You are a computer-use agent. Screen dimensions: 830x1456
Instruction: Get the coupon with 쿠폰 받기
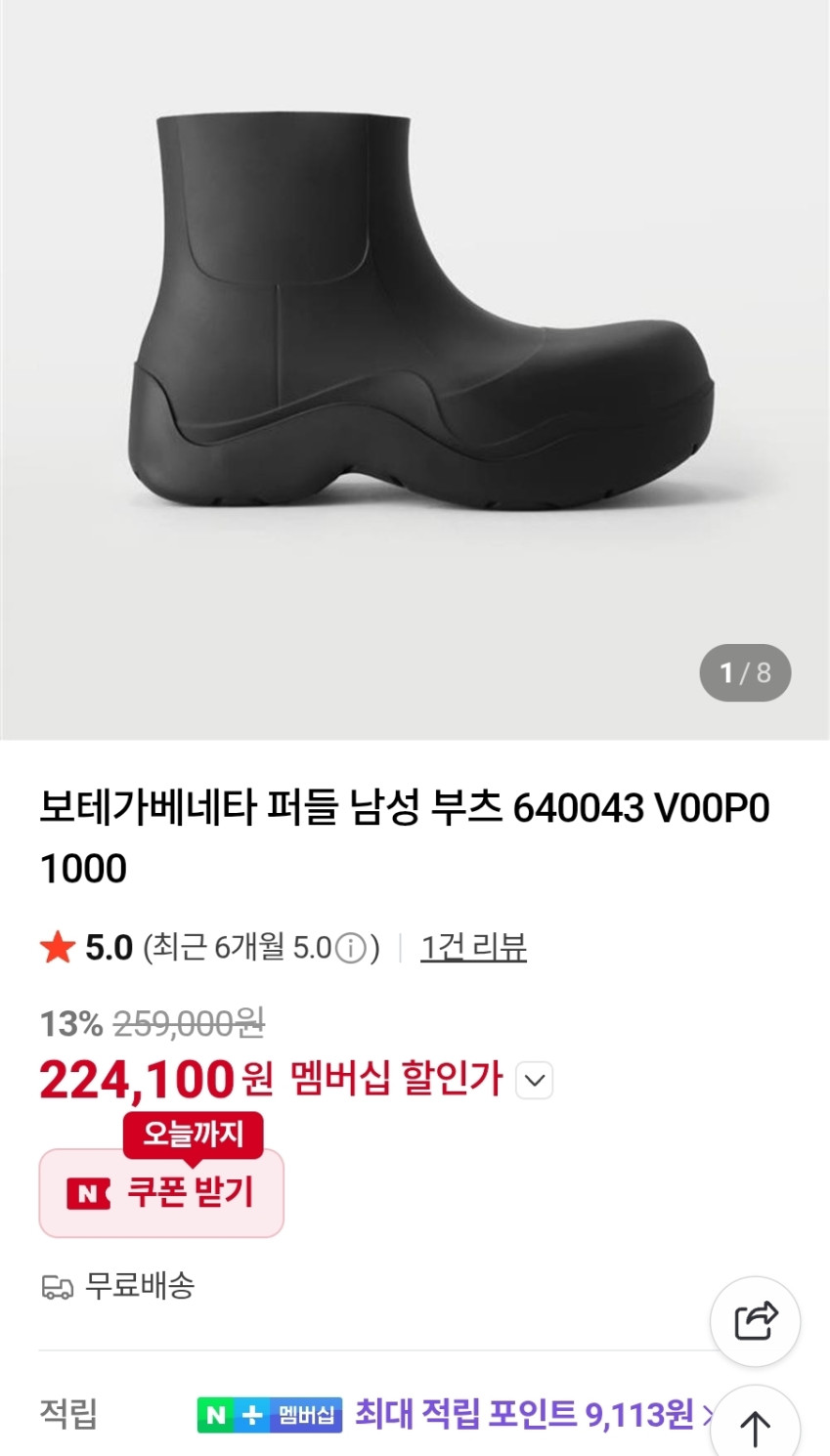click(x=161, y=1192)
